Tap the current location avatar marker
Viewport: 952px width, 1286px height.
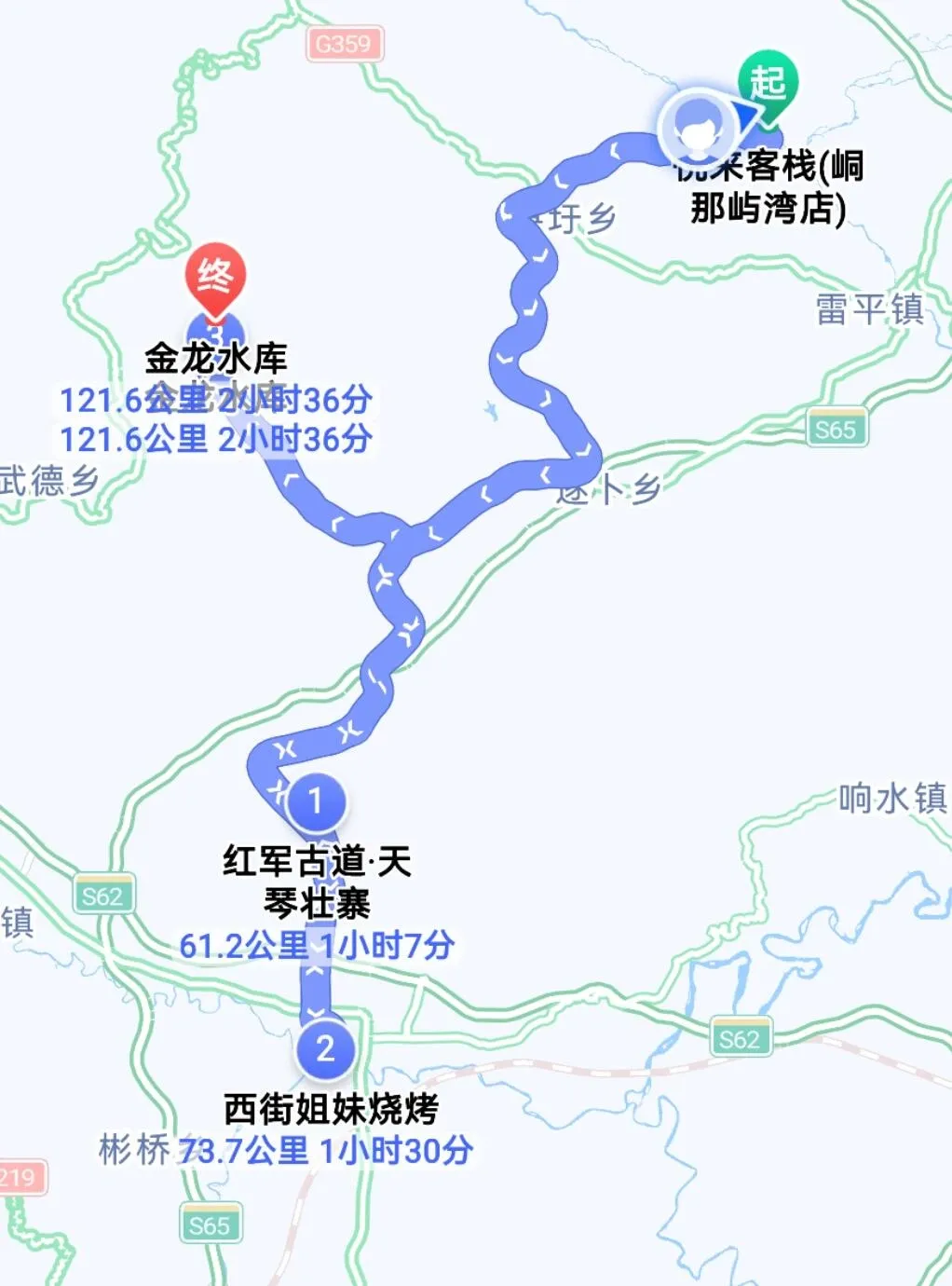pyautogui.click(x=695, y=129)
